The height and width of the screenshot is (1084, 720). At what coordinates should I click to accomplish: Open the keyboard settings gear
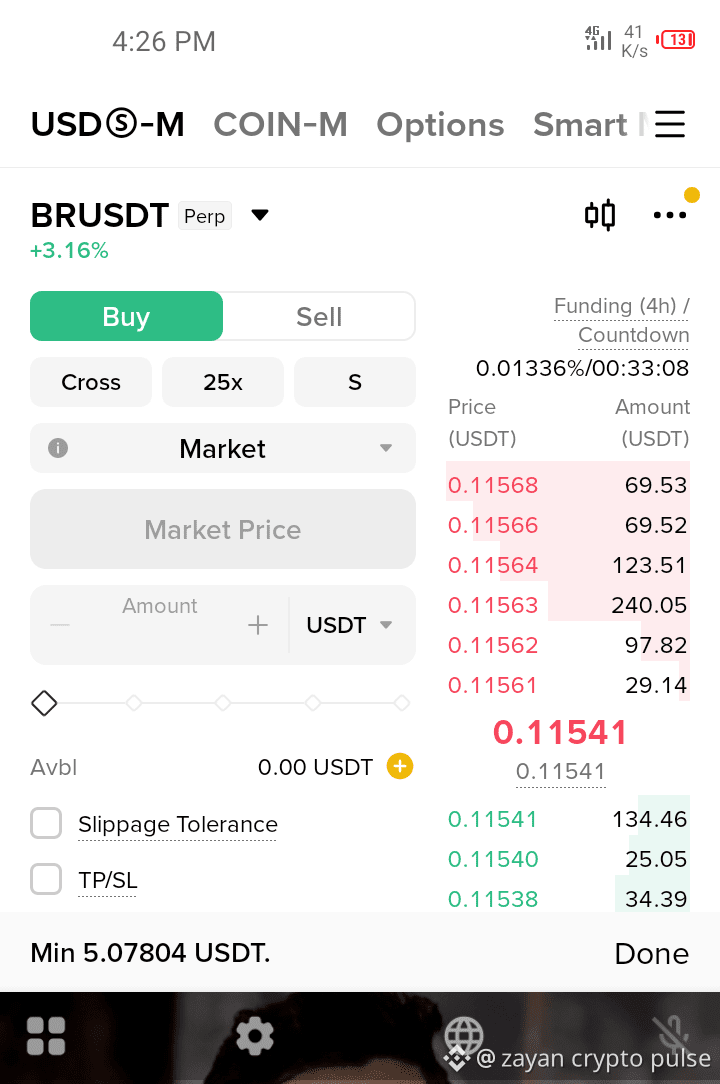pyautogui.click(x=255, y=1036)
